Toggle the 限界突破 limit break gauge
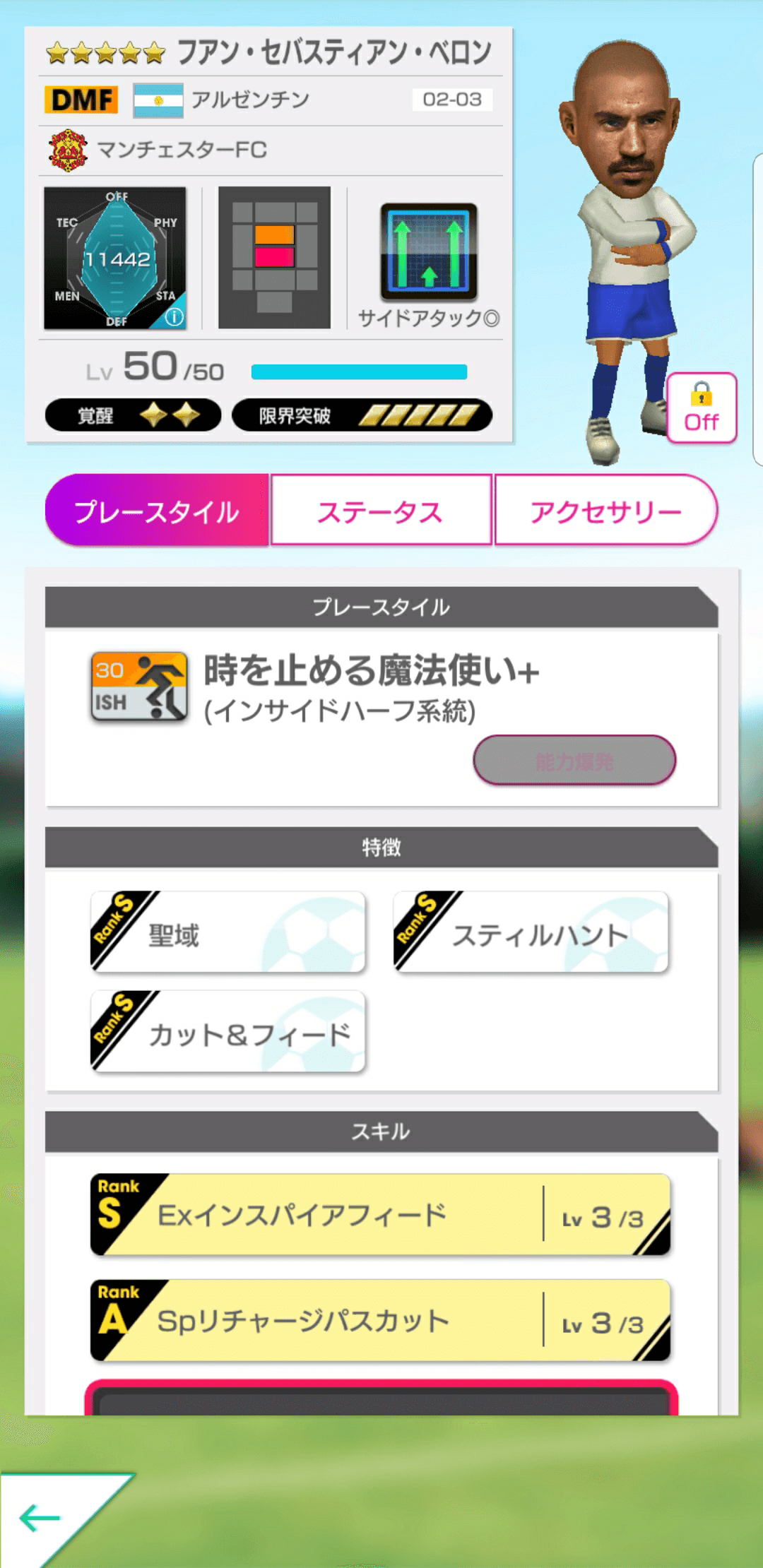The height and width of the screenshot is (1568, 763). click(x=362, y=417)
